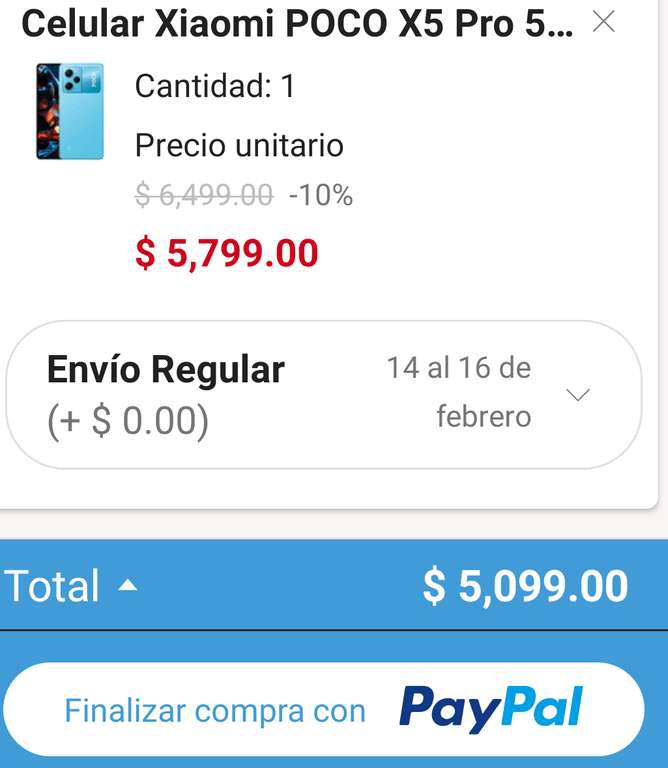Finalizar compra con PayPal

323,710
